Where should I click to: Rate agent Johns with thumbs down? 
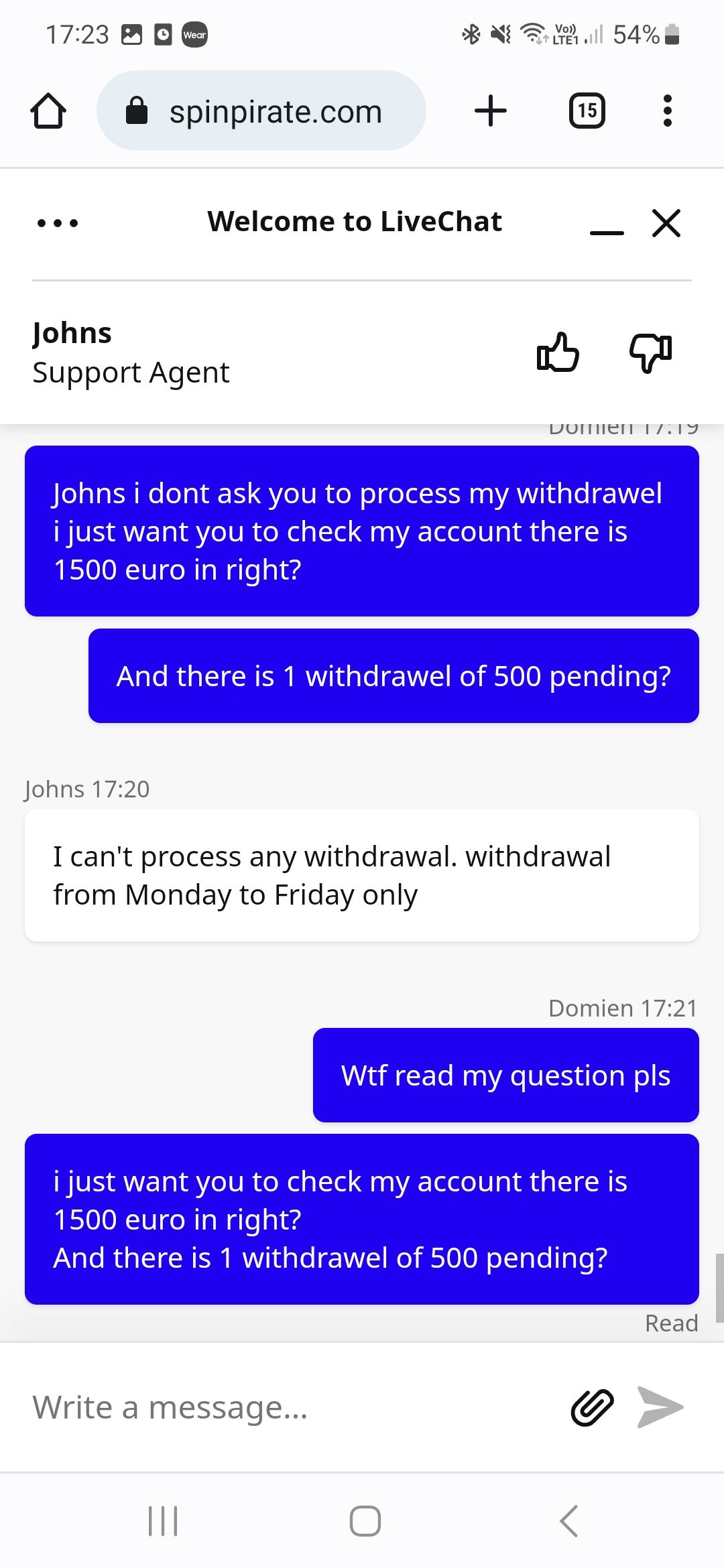coord(650,352)
